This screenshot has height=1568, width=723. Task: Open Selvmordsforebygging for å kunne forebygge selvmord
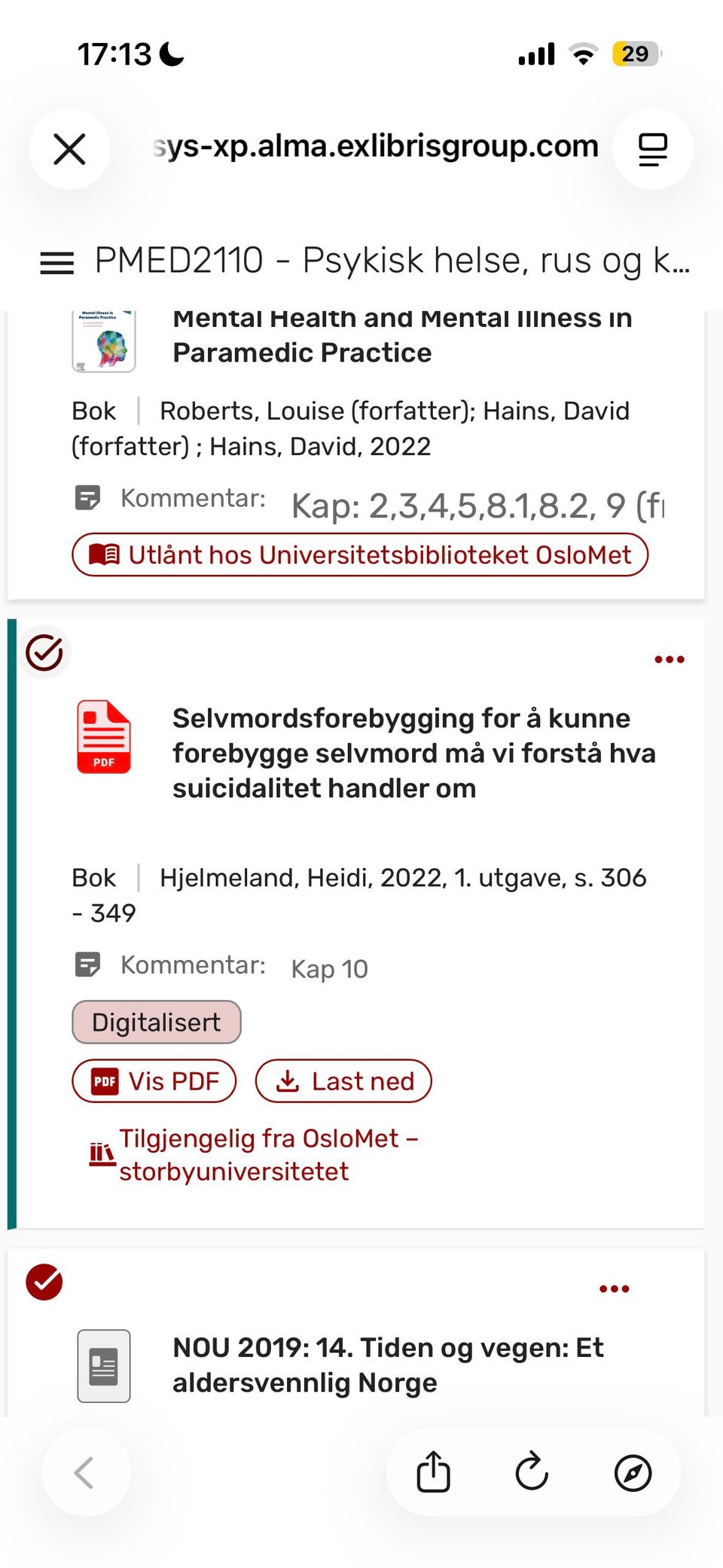point(414,753)
